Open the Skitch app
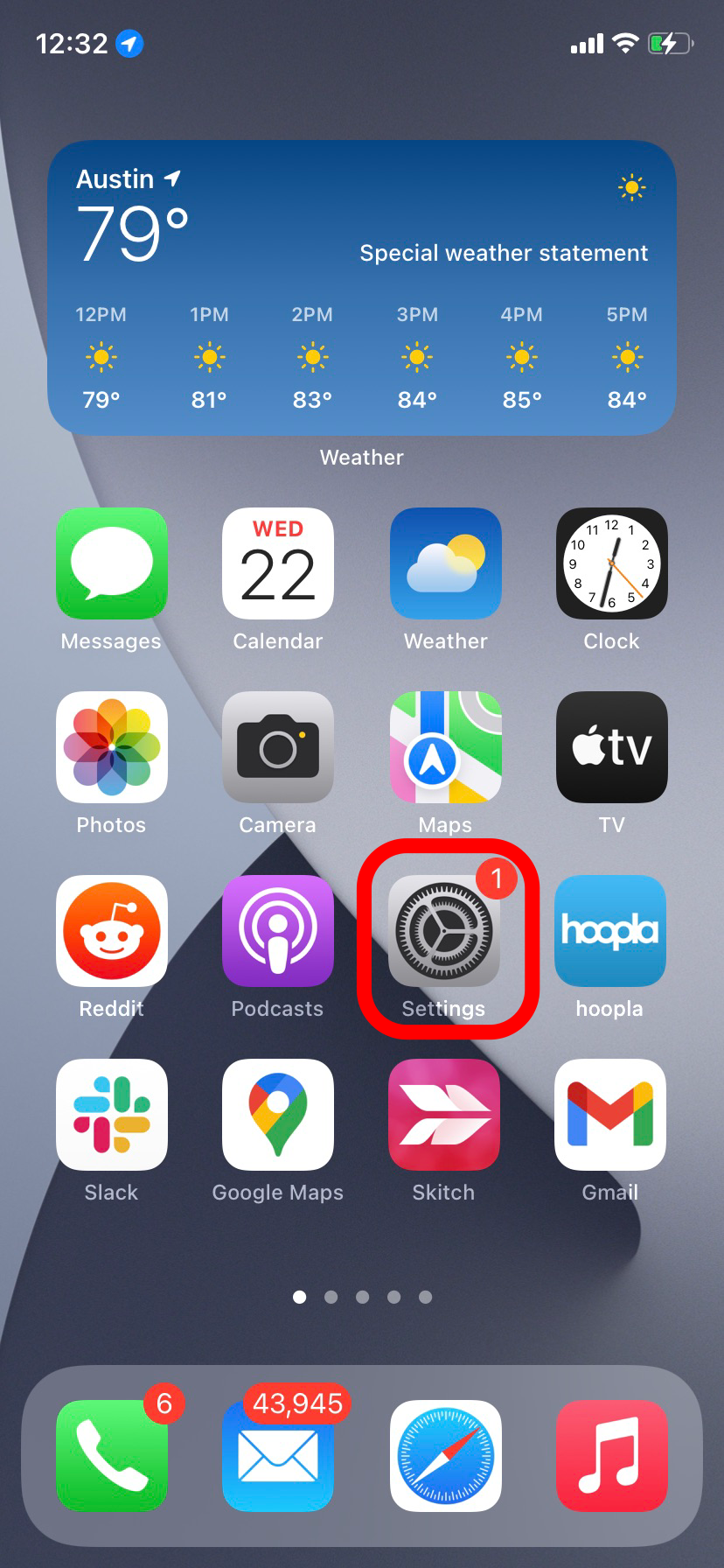The image size is (724, 1568). pyautogui.click(x=444, y=1115)
